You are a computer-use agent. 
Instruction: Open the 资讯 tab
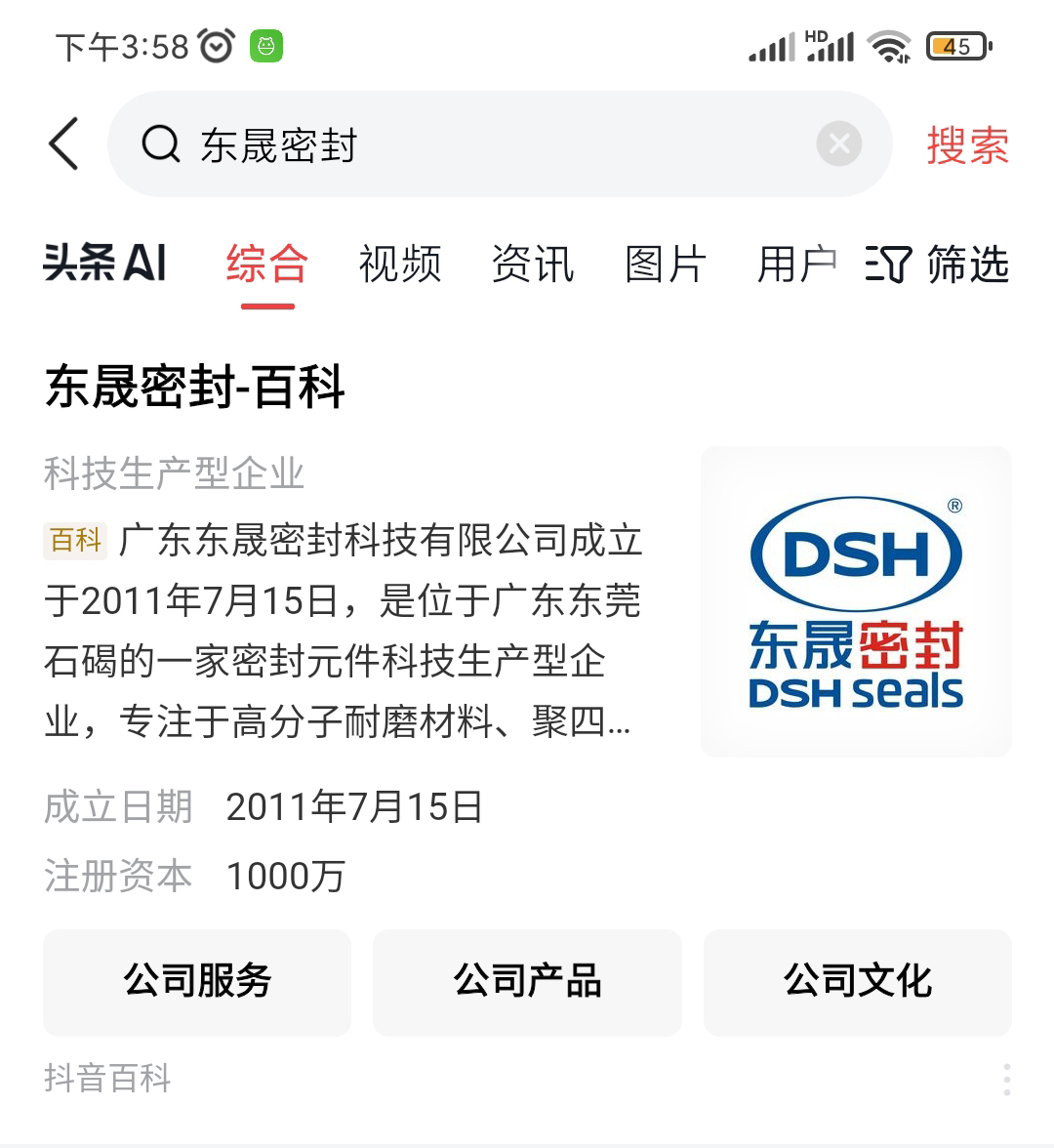[x=533, y=265]
